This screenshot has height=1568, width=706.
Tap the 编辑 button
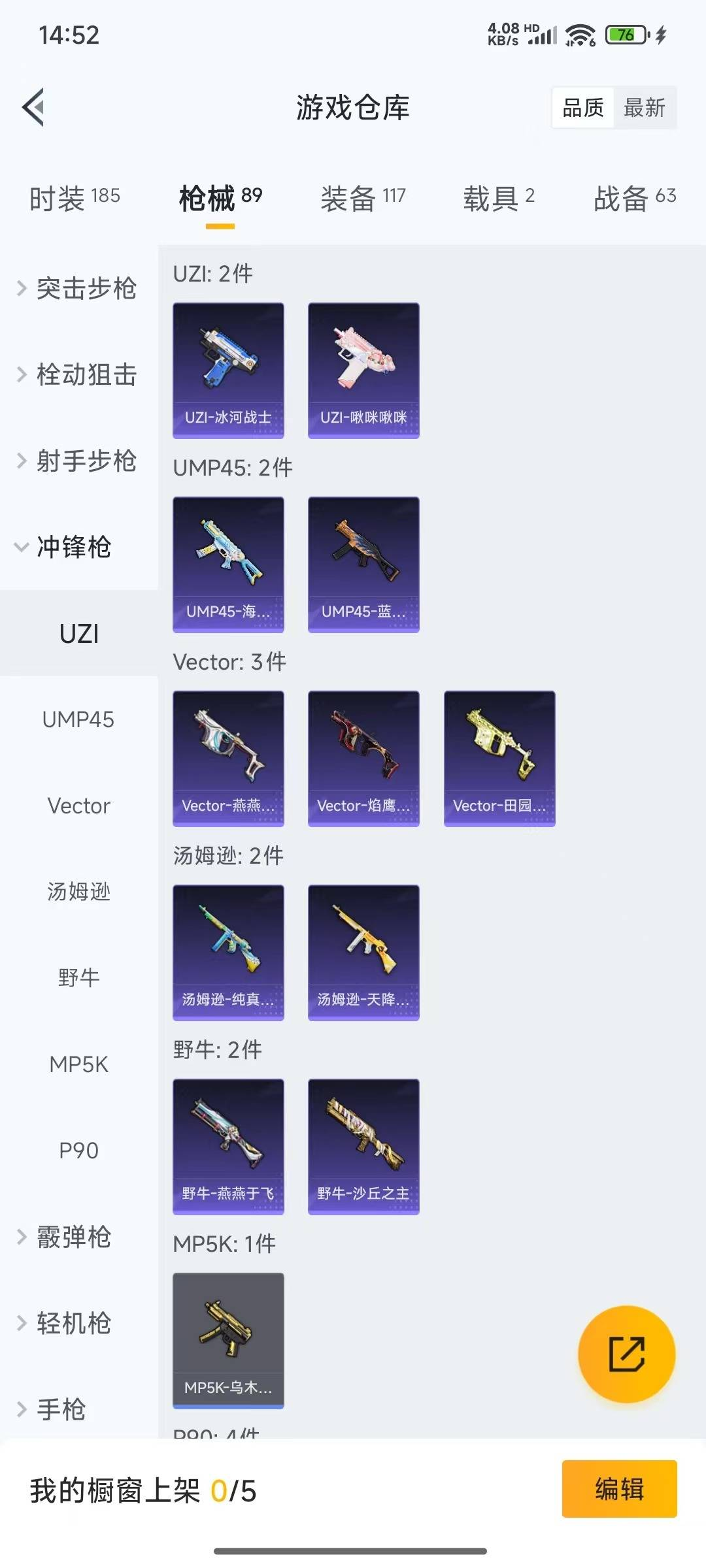tap(619, 1489)
